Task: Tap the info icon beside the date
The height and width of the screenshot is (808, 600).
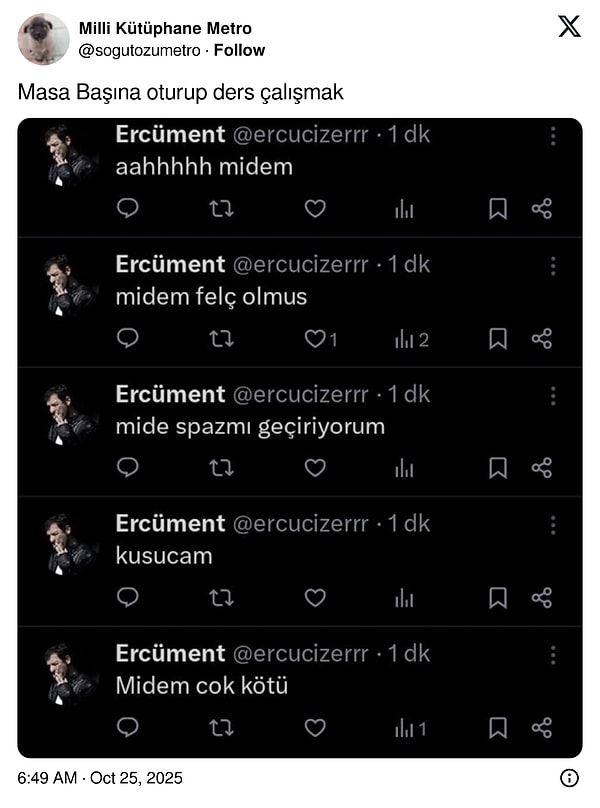Action: (568, 778)
